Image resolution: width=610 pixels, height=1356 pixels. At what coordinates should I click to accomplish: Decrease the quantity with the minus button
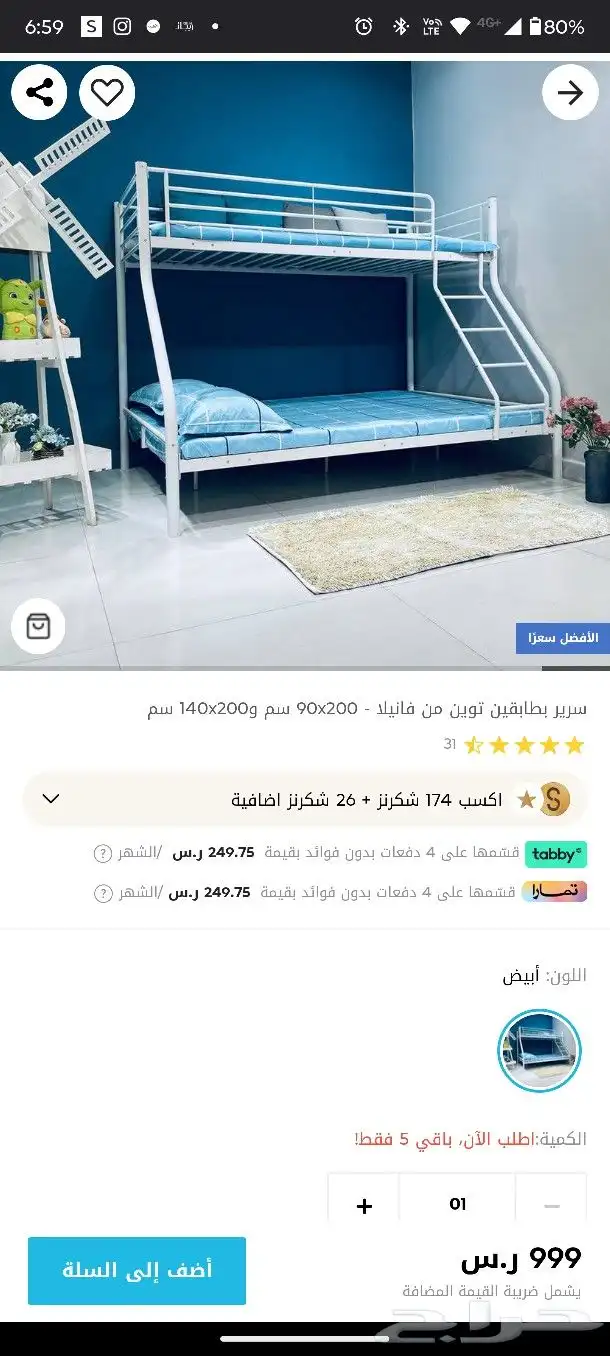551,1205
